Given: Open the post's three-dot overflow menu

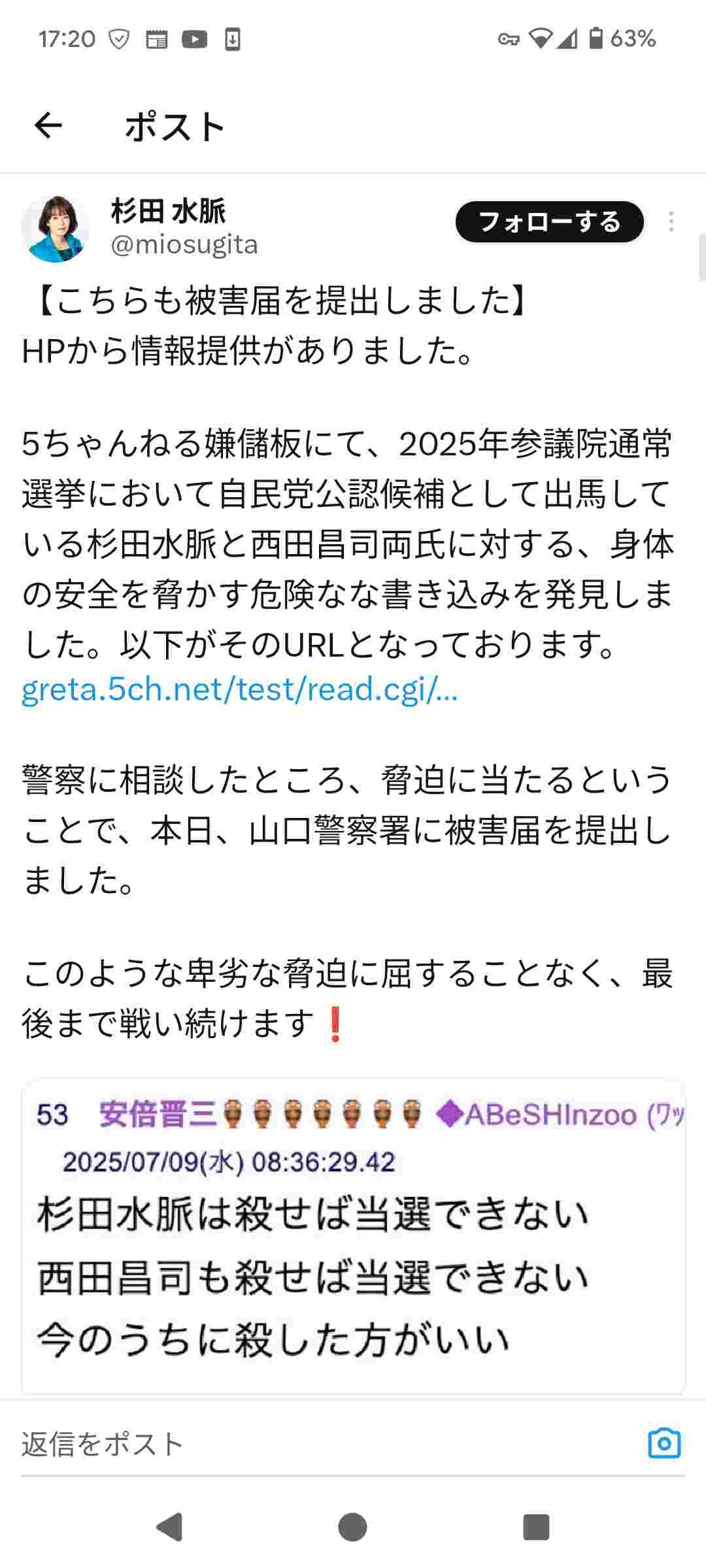Looking at the screenshot, I should (x=671, y=222).
